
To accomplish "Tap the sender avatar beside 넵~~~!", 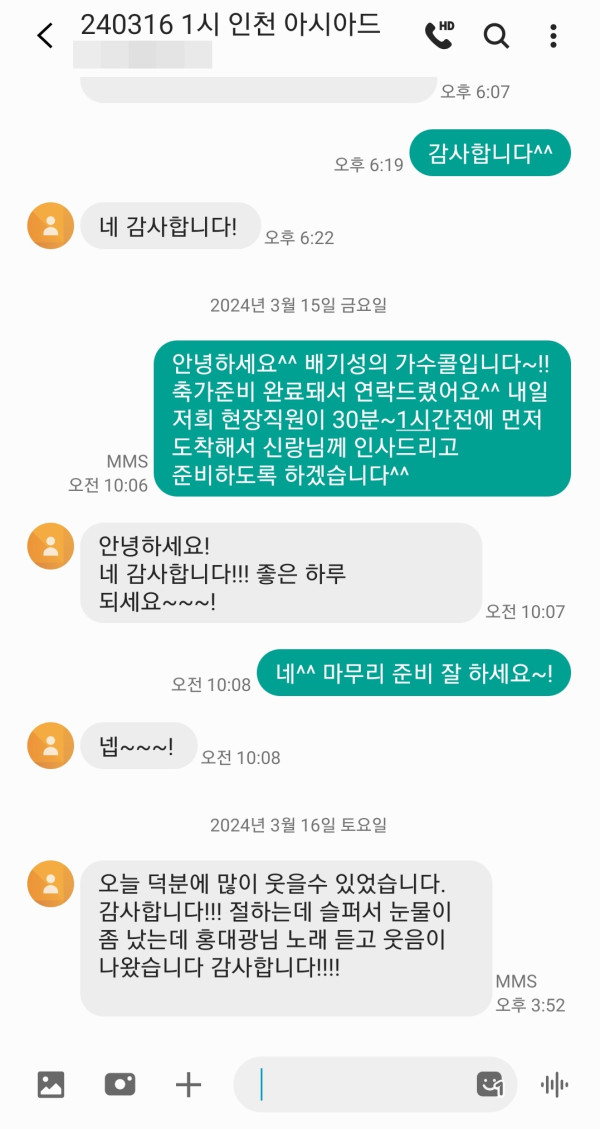I will click(x=50, y=745).
